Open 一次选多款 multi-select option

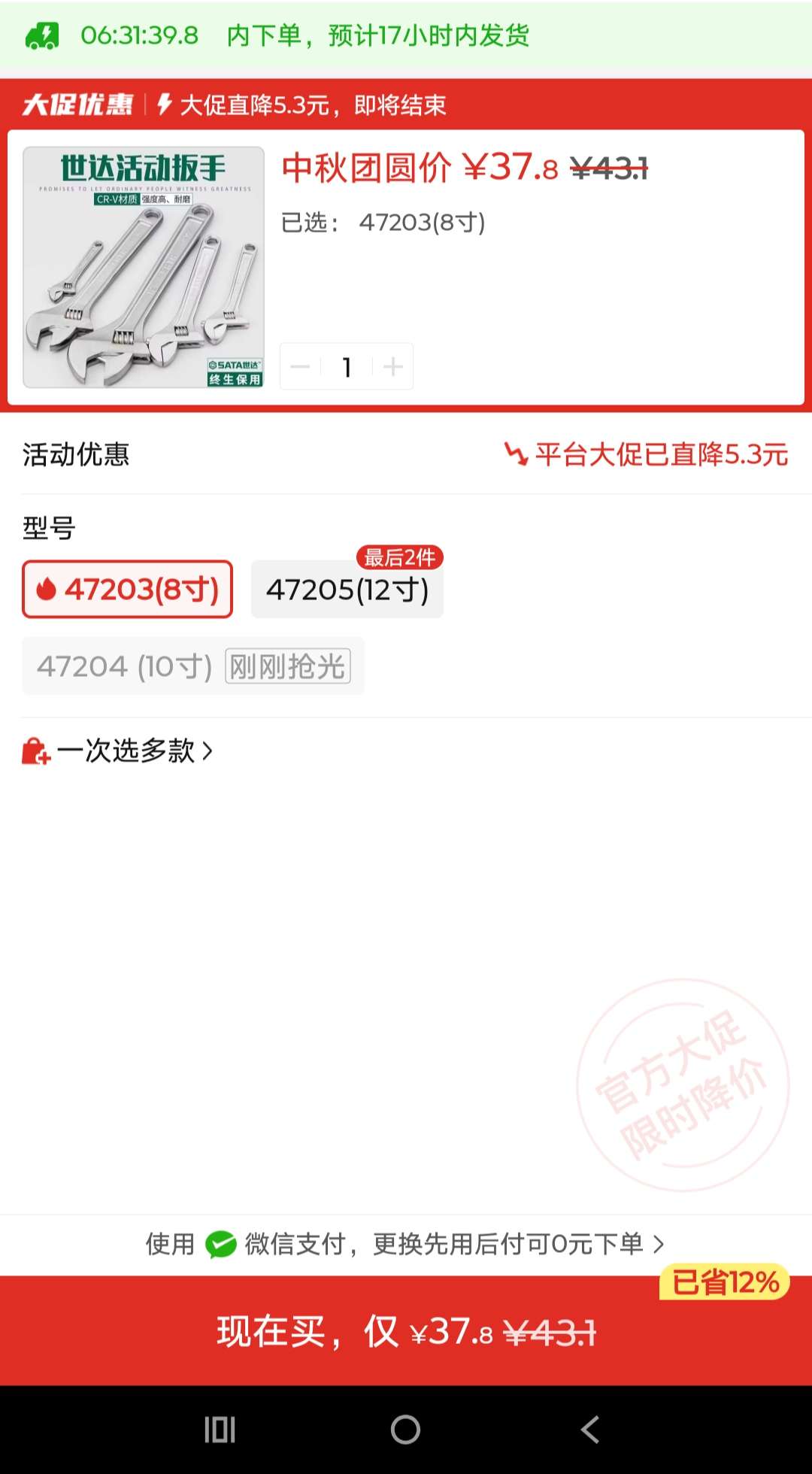click(118, 751)
